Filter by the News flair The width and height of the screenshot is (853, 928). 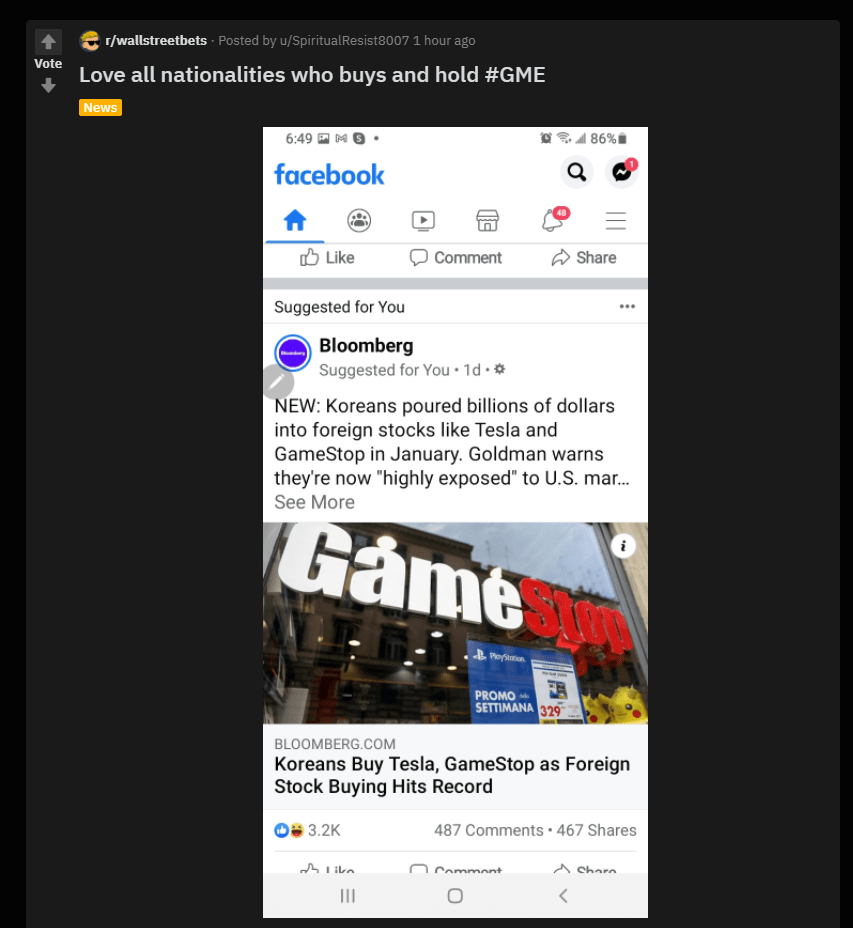(x=100, y=108)
